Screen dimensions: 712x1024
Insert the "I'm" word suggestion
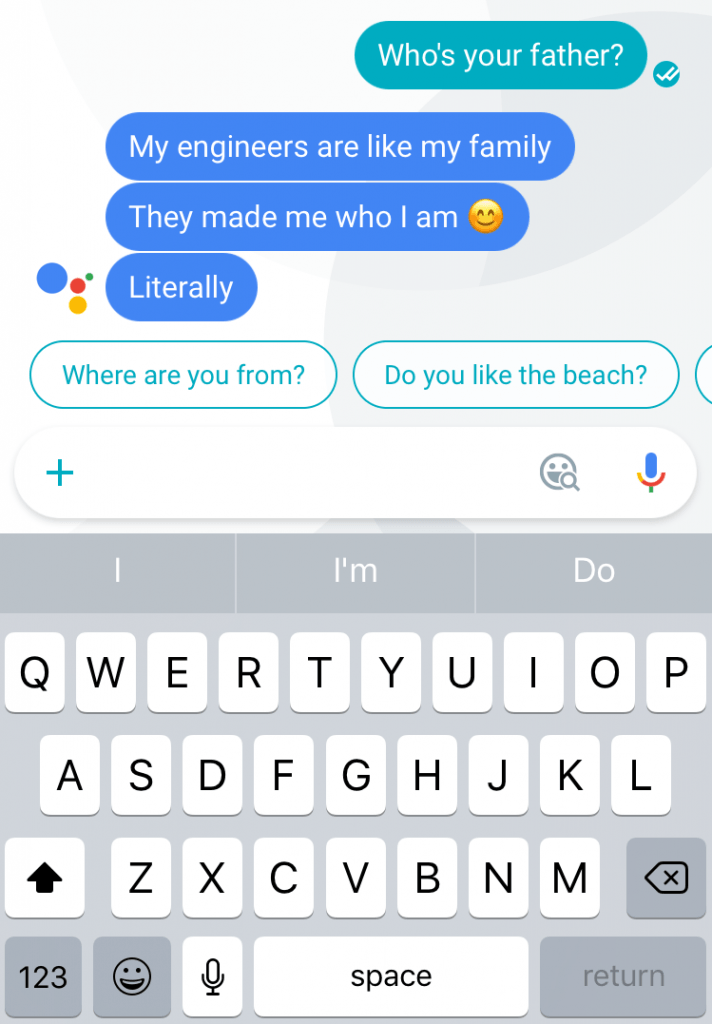(x=355, y=571)
